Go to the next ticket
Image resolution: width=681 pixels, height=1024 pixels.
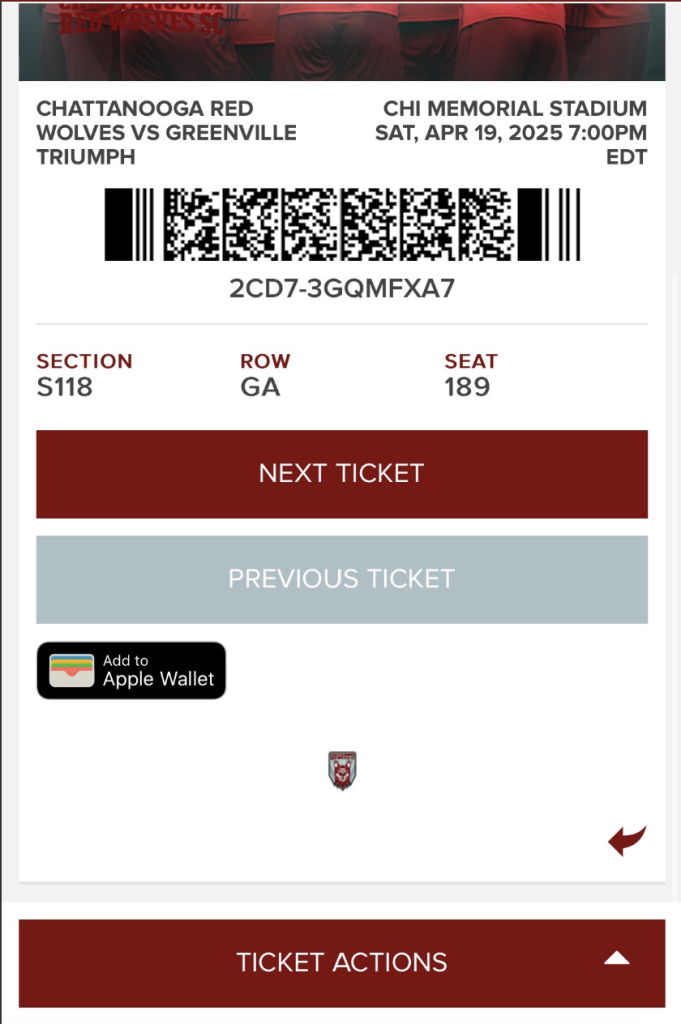(x=341, y=474)
